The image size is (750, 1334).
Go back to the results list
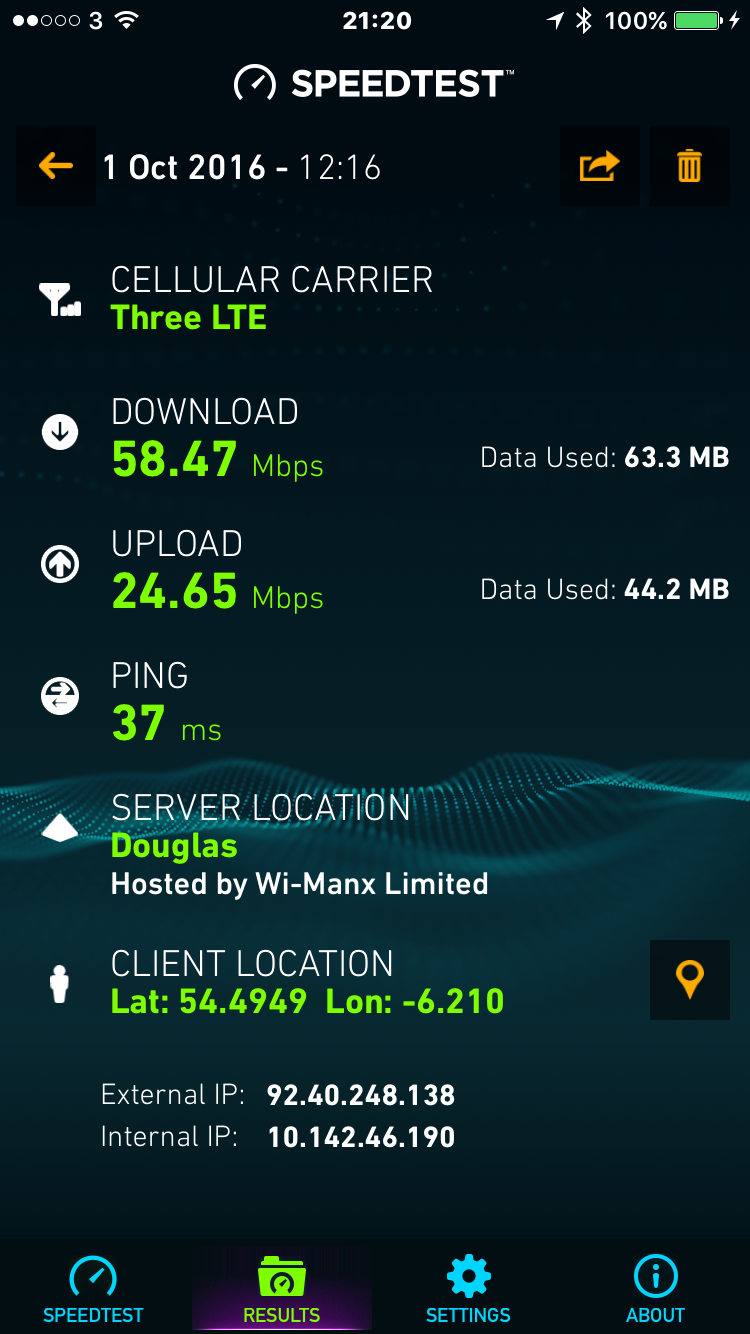[x=56, y=166]
